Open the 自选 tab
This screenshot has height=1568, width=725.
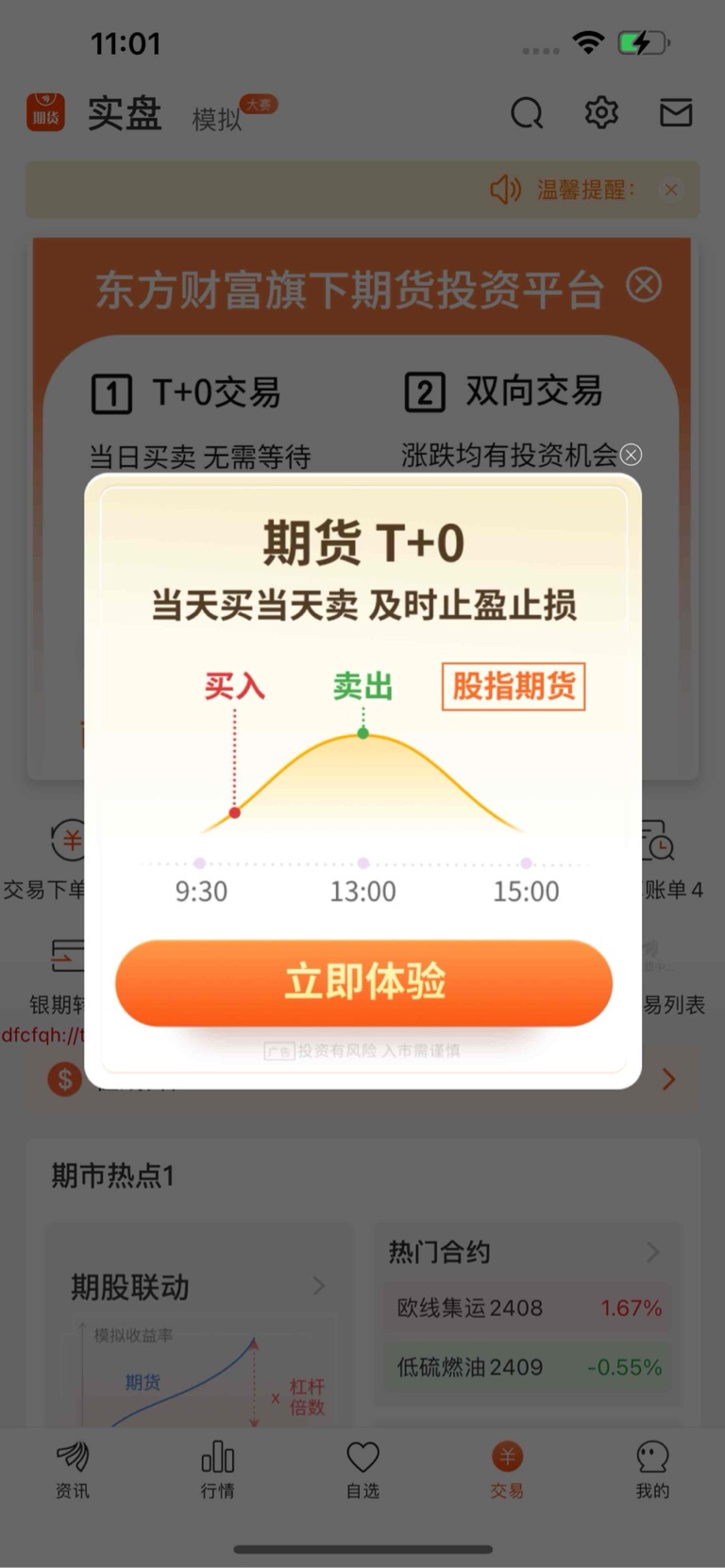click(x=362, y=1470)
